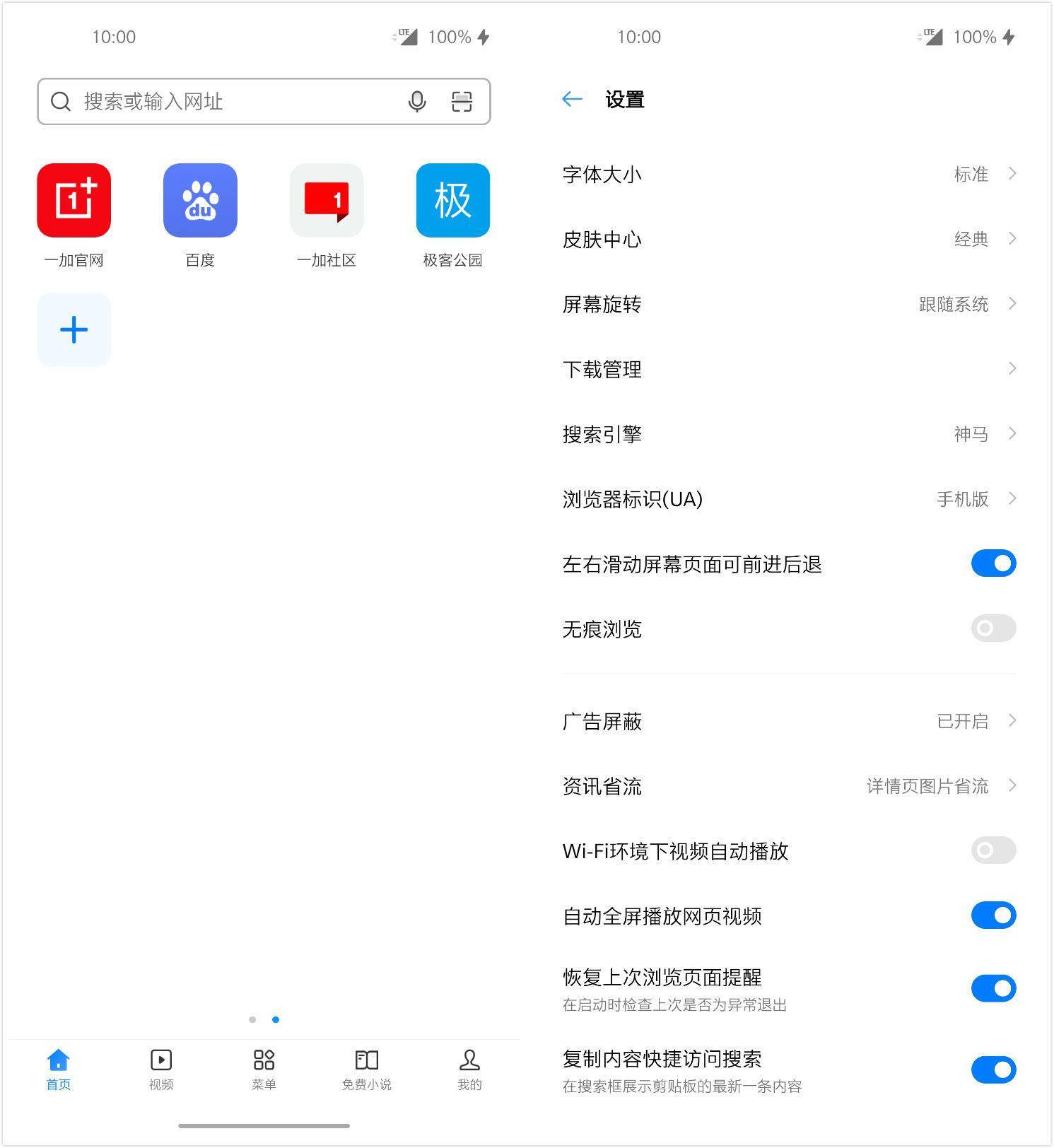Tap the voice search microphone icon
The width and height of the screenshot is (1054, 1148).
tap(416, 102)
